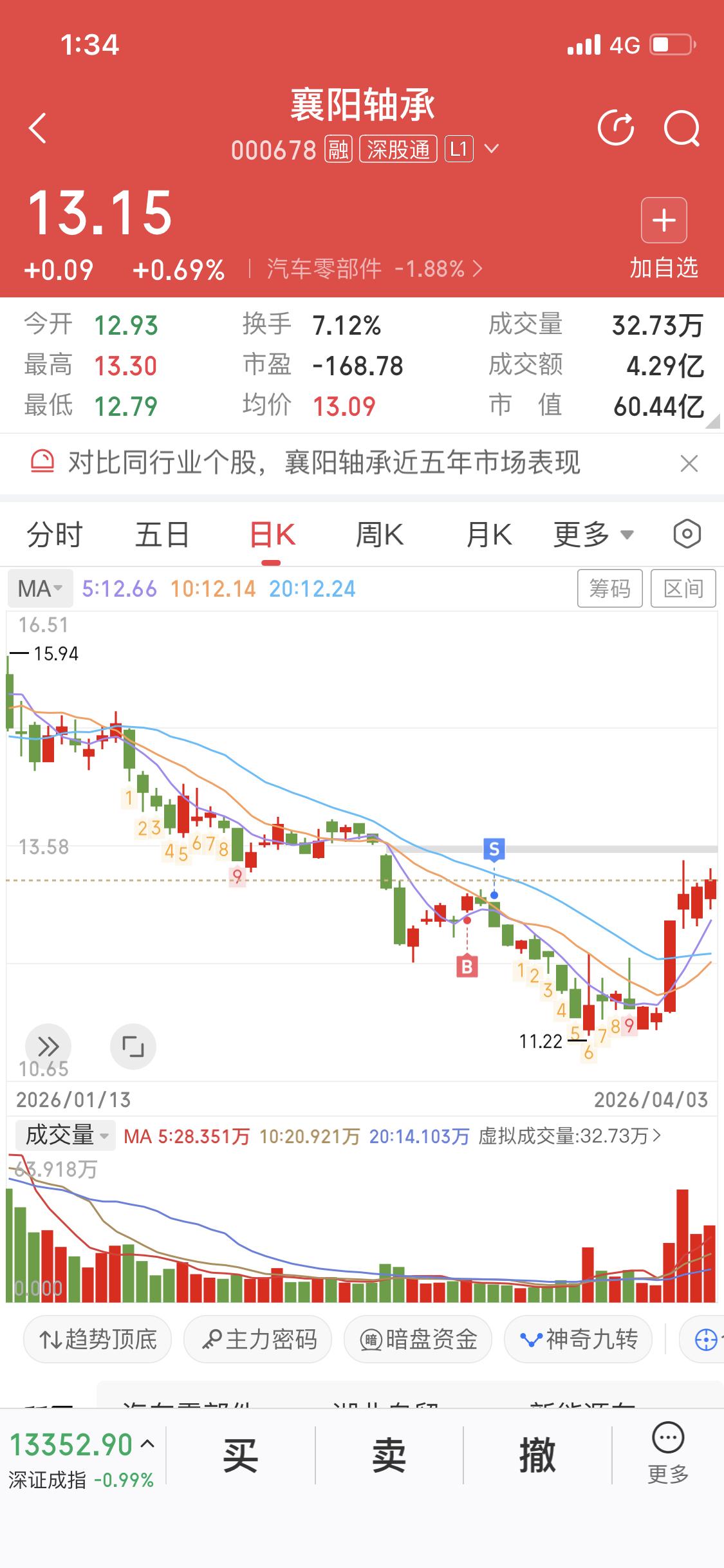
Task: Open search from the top-right magnifier icon
Action: coord(683,127)
